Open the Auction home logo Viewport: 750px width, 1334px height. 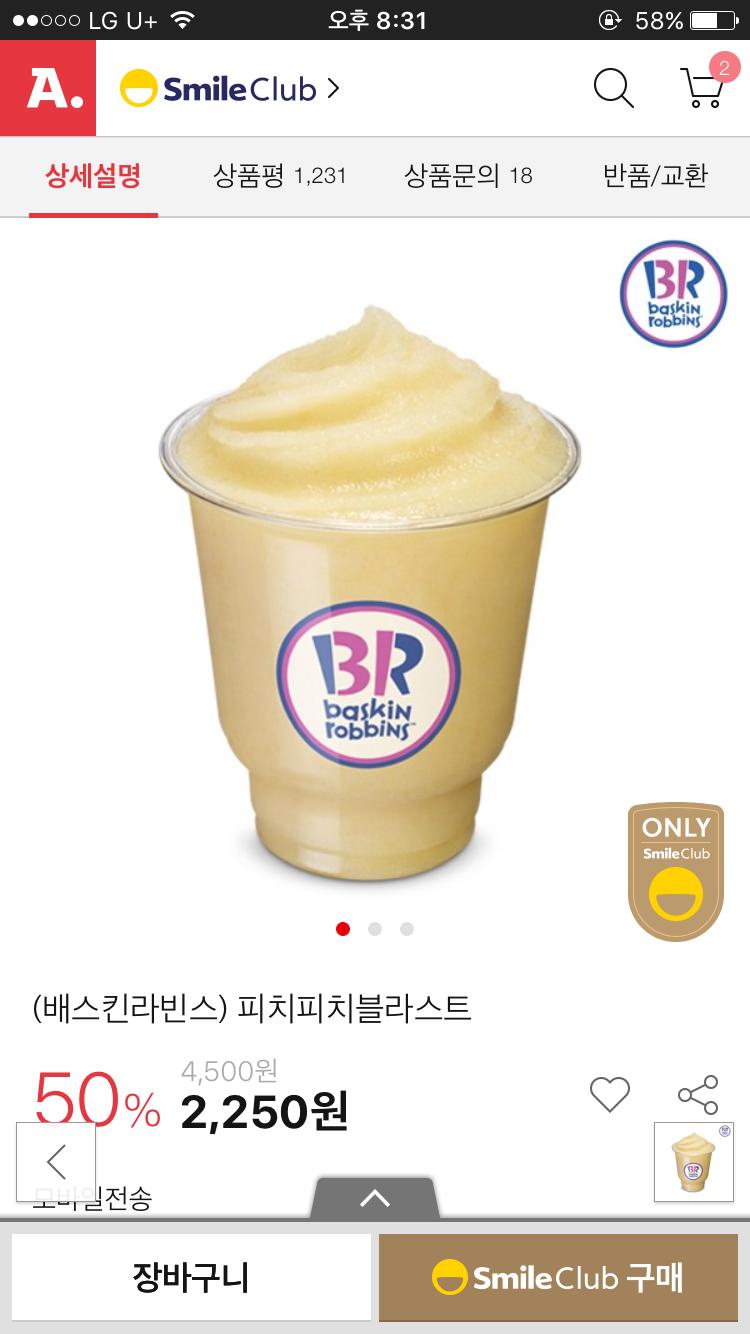[x=48, y=88]
